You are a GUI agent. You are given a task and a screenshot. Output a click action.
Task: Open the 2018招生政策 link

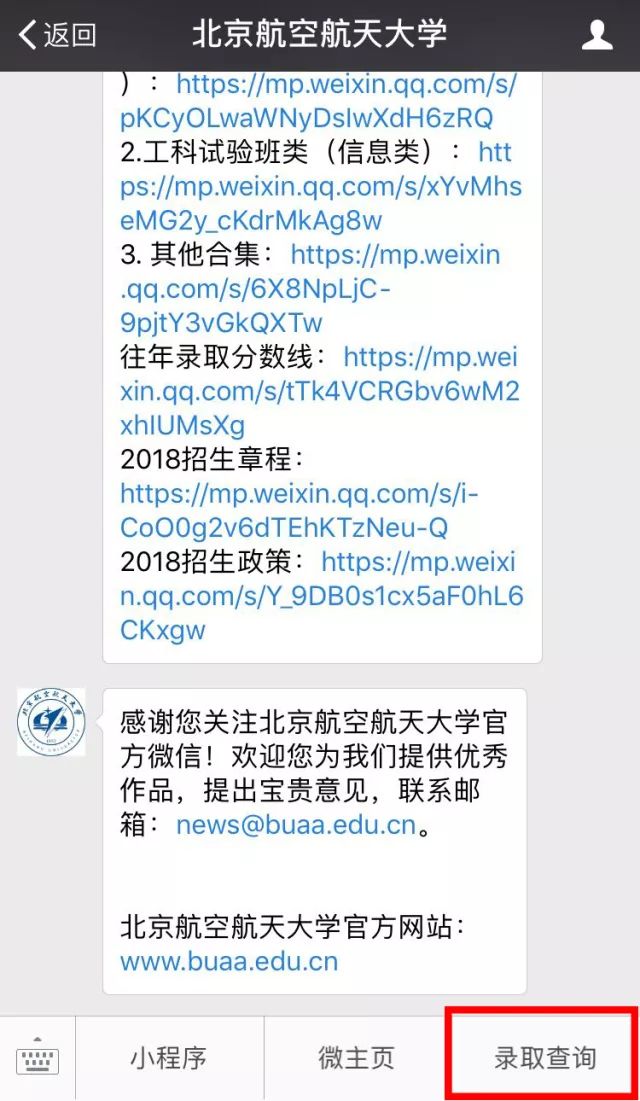point(320,596)
